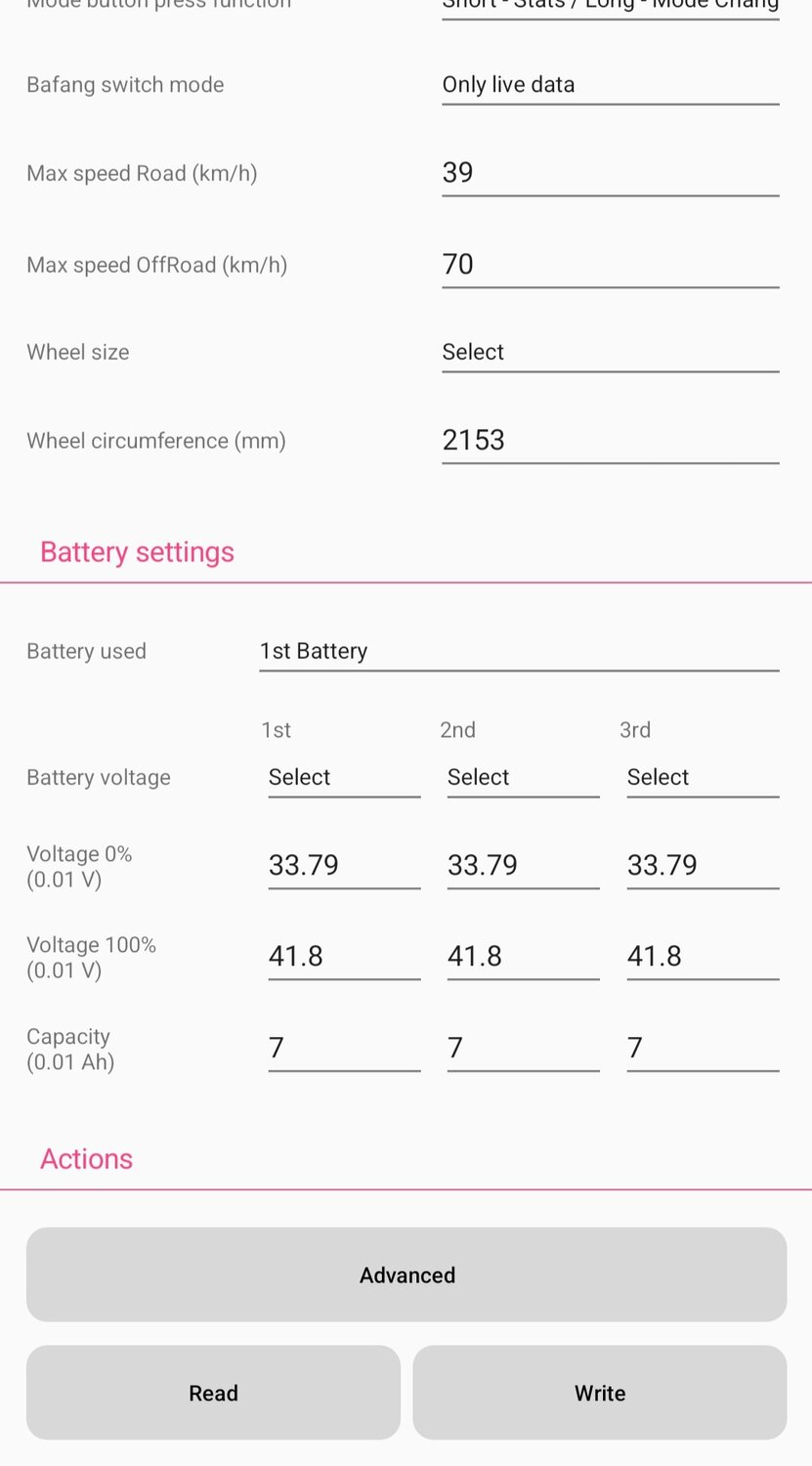Edit Voltage 0% for 3rd battery
This screenshot has height=1466, width=812.
(703, 866)
